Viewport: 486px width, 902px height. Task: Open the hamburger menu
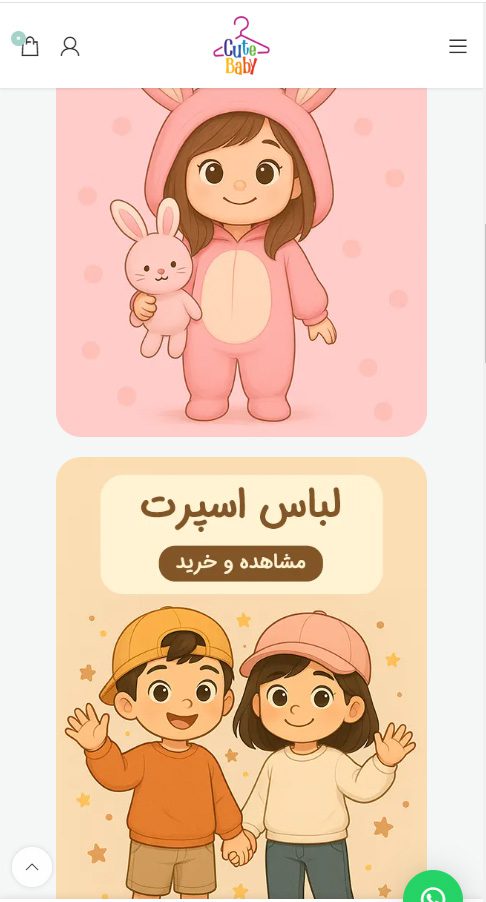click(x=458, y=46)
